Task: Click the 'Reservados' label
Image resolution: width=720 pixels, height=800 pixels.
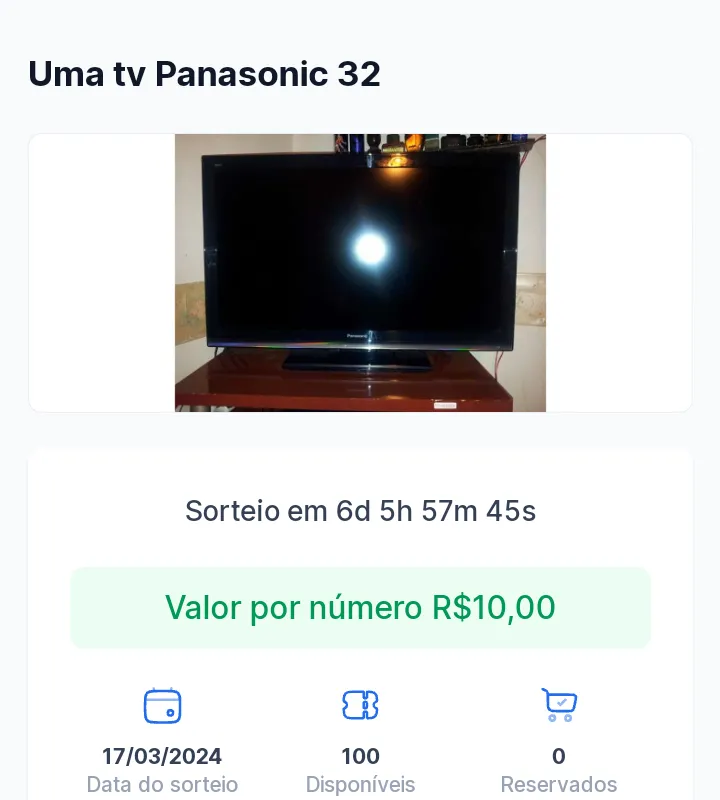Action: (x=559, y=784)
